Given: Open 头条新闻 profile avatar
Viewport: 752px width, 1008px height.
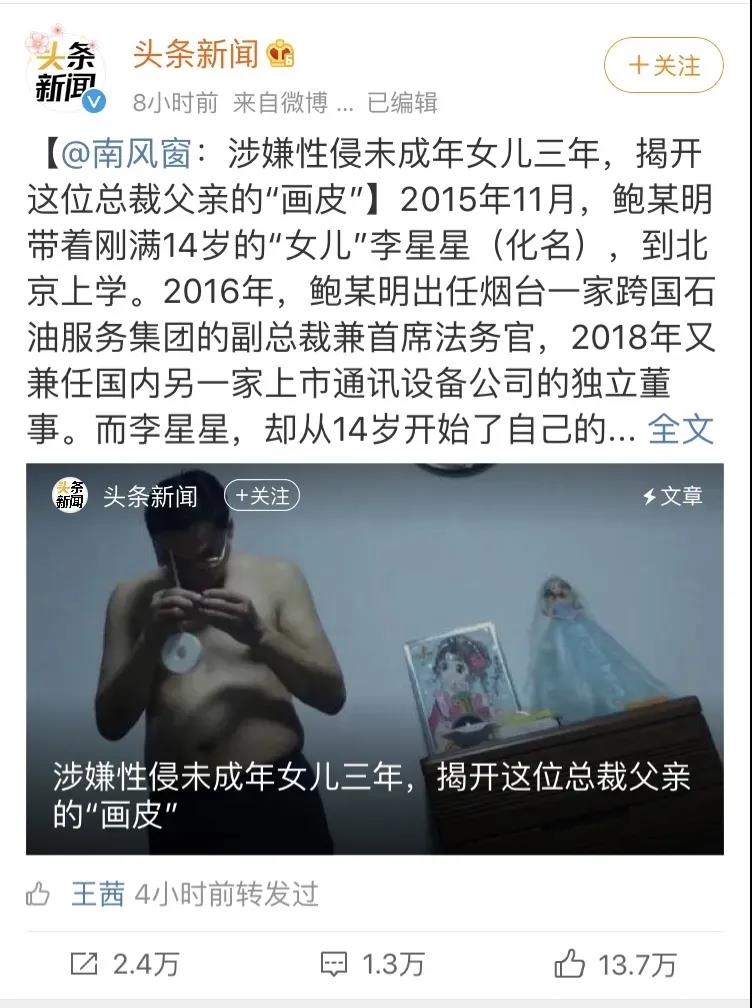Looking at the screenshot, I should 66,69.
